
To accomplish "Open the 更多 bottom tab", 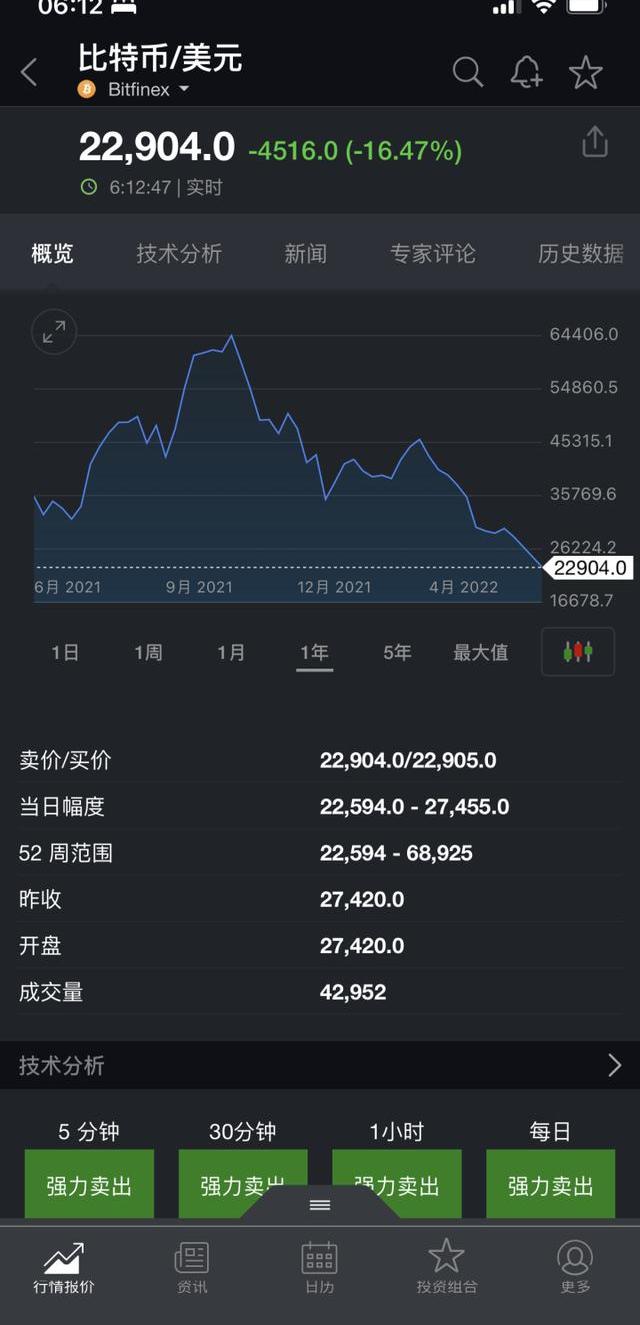I will [x=575, y=1268].
